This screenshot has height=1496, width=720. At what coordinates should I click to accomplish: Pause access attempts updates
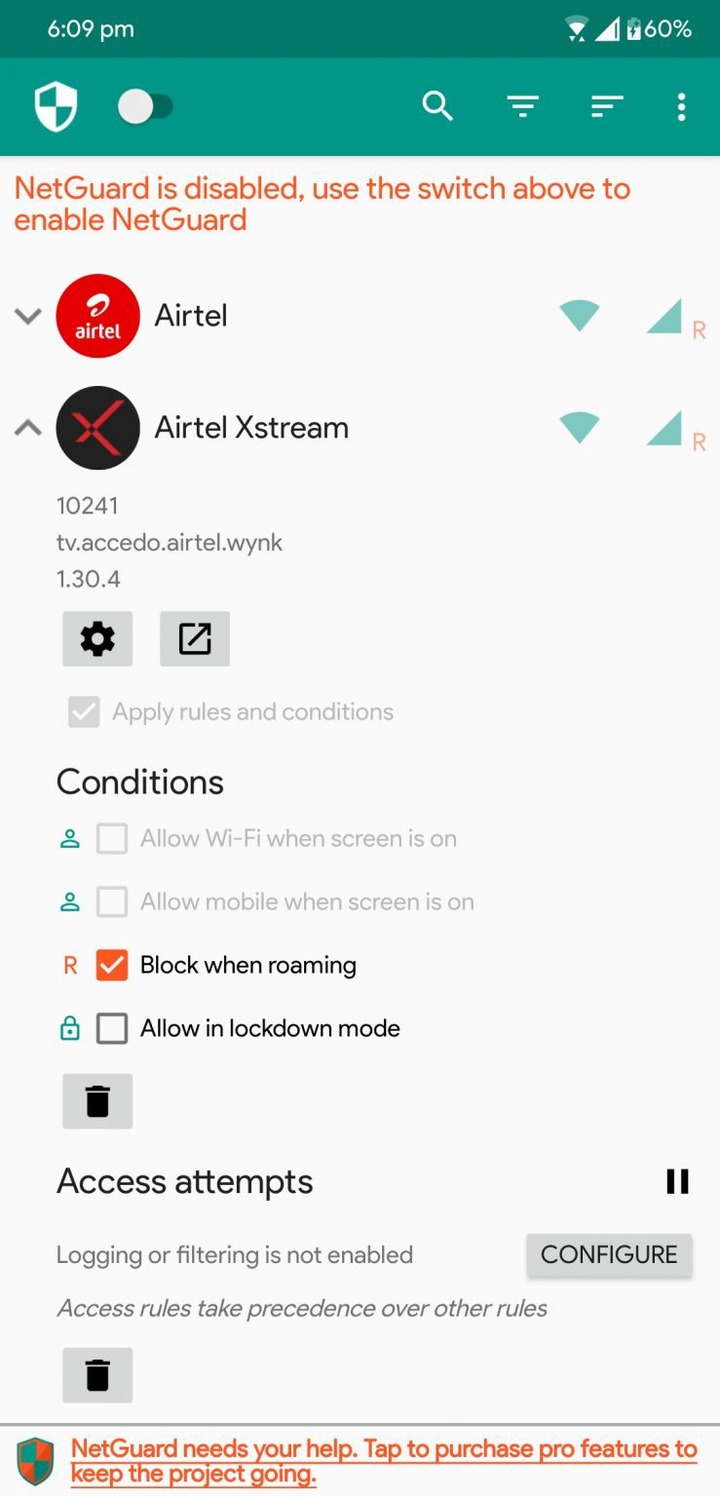677,1182
